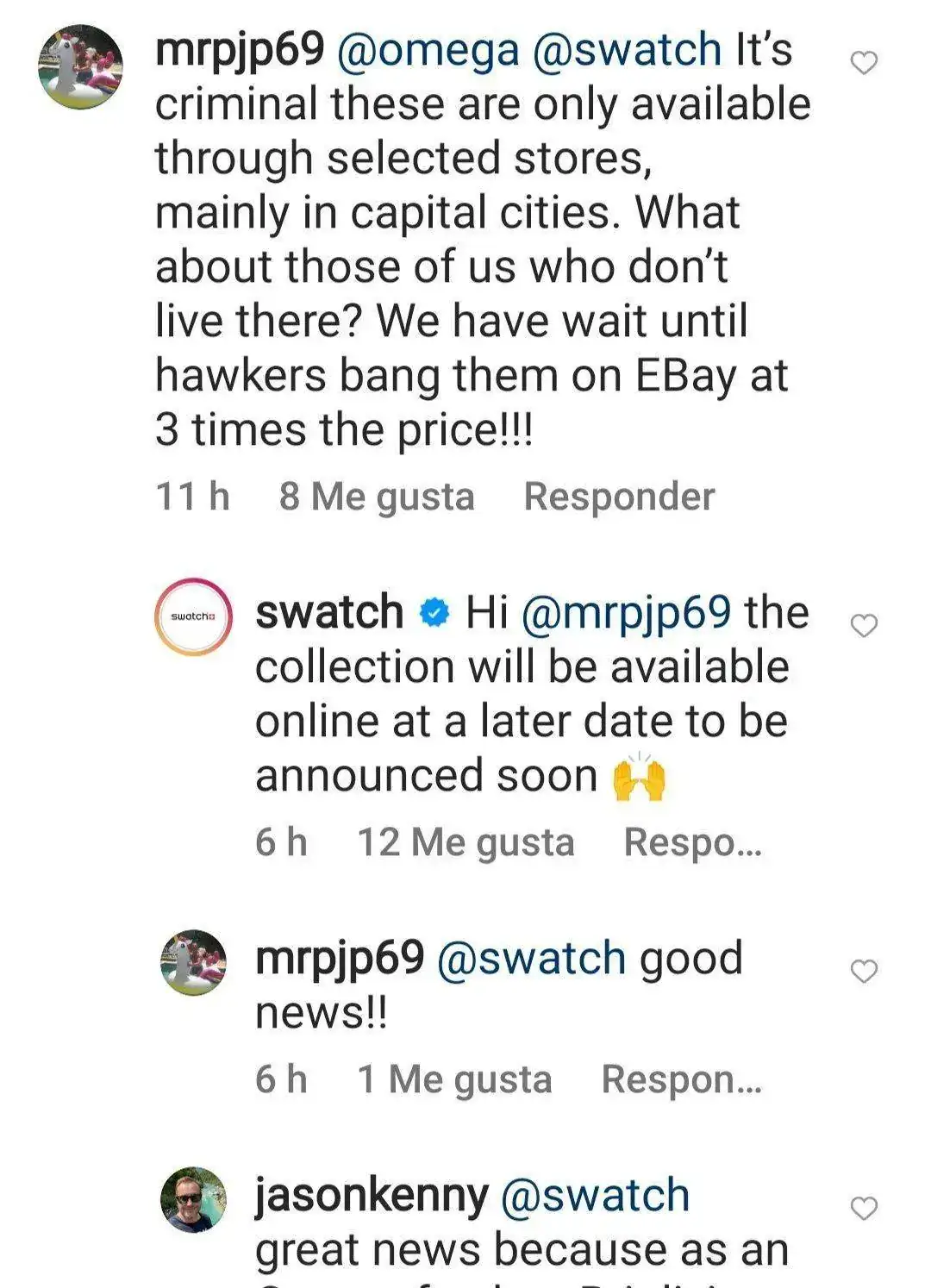The image size is (931, 1288).
Task: Open the @omega mention link
Action: [428, 49]
